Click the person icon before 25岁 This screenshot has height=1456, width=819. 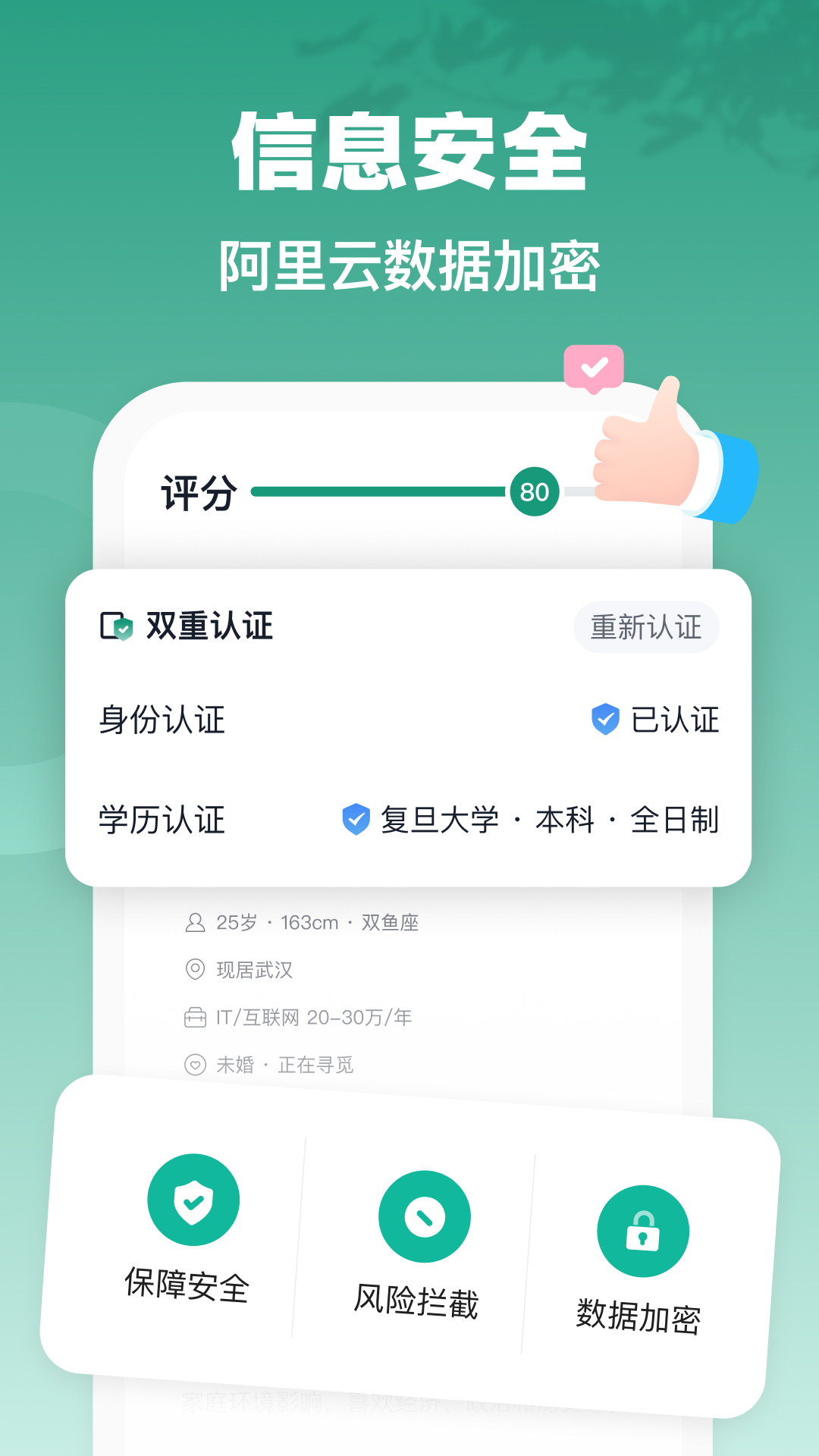(196, 922)
